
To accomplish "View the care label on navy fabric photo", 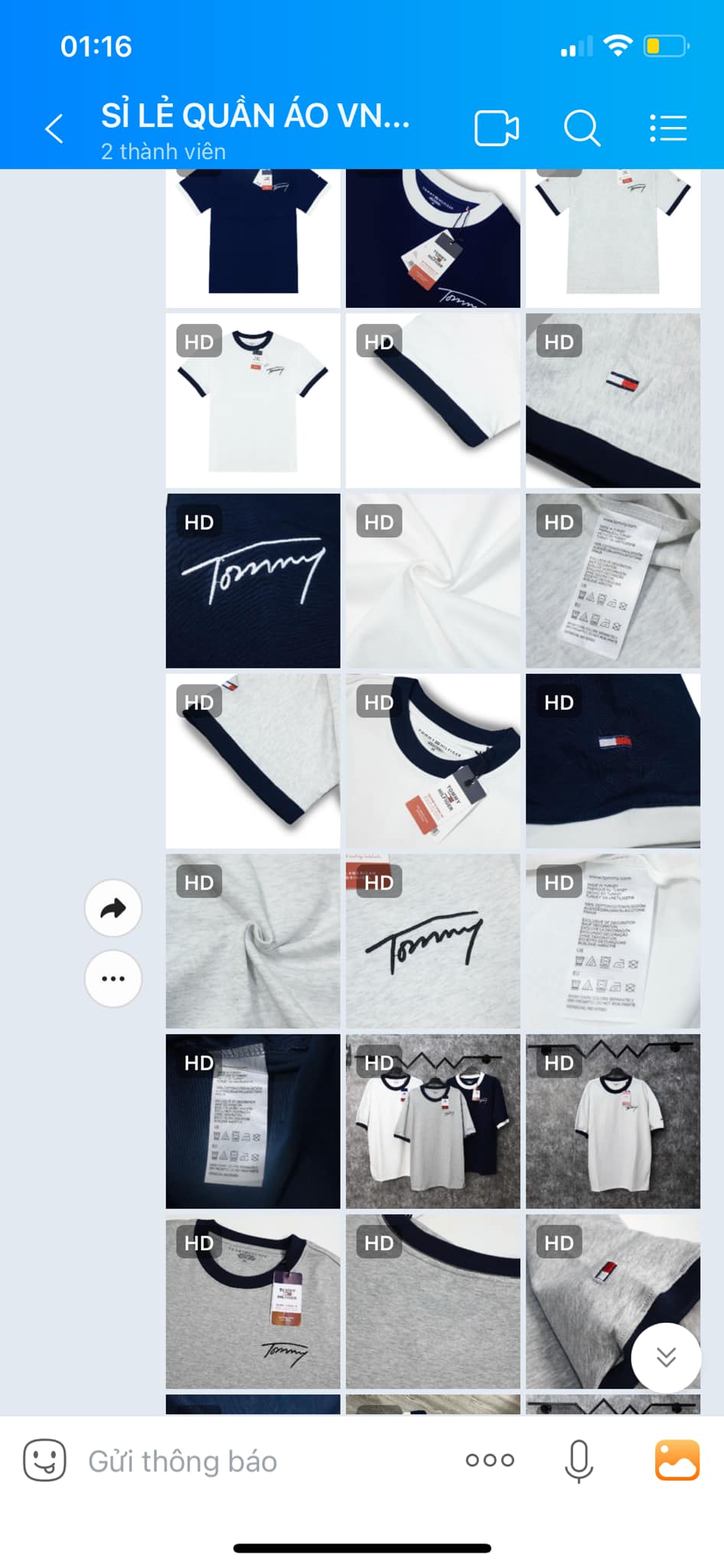I will 253,1122.
